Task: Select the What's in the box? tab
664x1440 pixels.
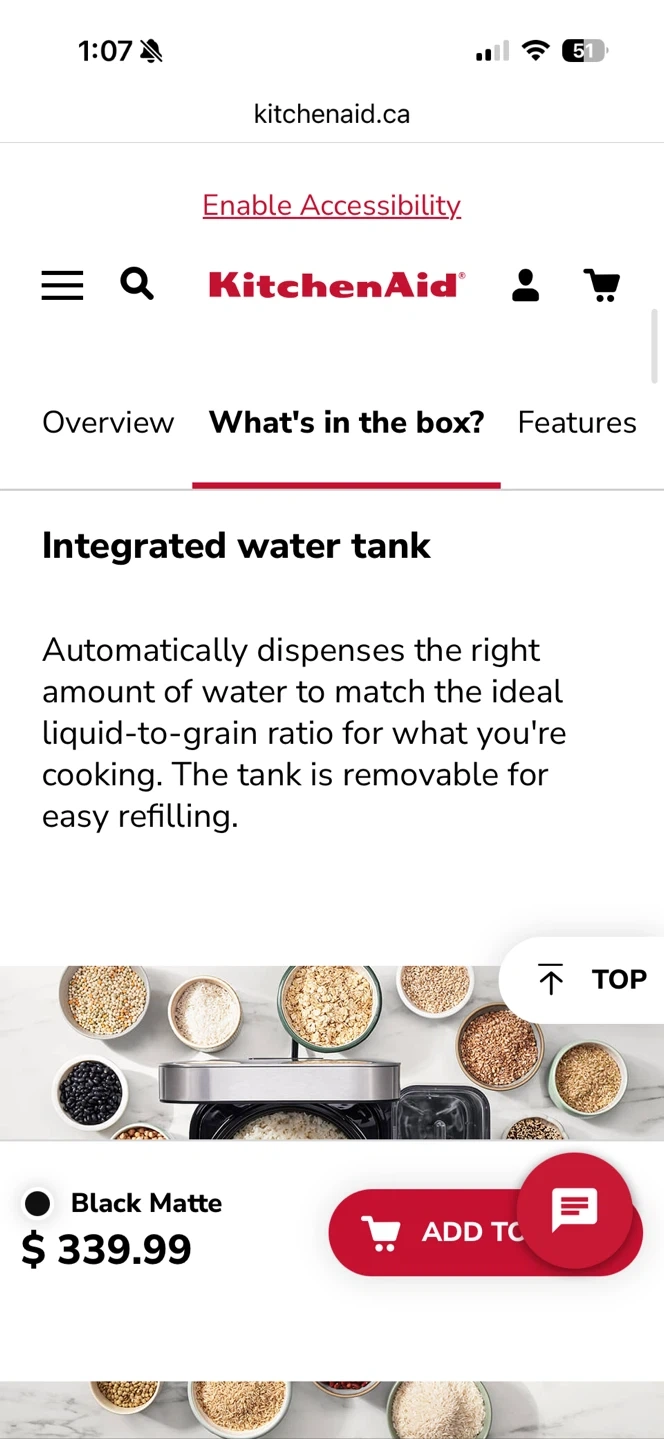Action: 346,422
